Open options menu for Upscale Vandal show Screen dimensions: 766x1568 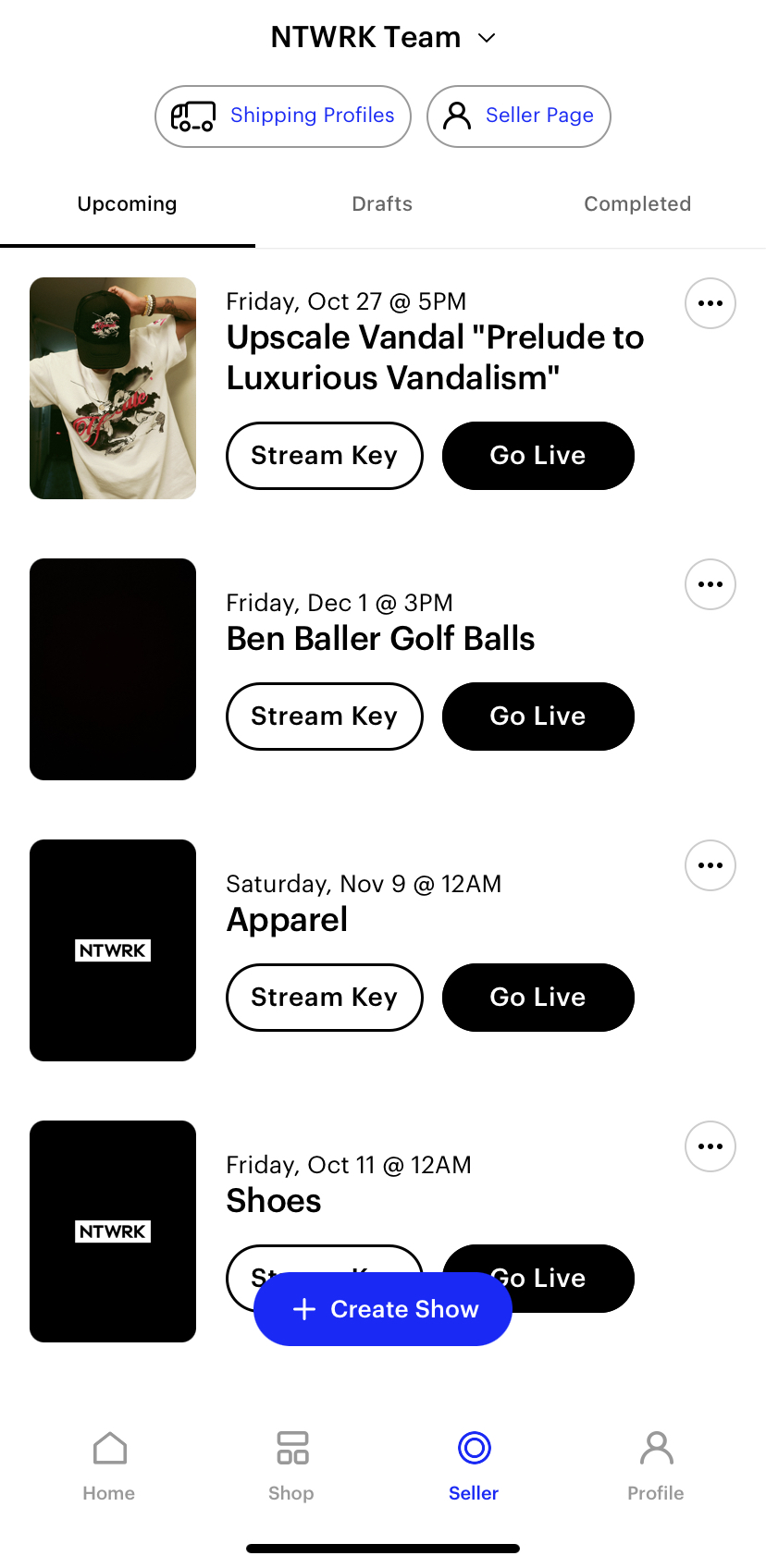tap(710, 303)
